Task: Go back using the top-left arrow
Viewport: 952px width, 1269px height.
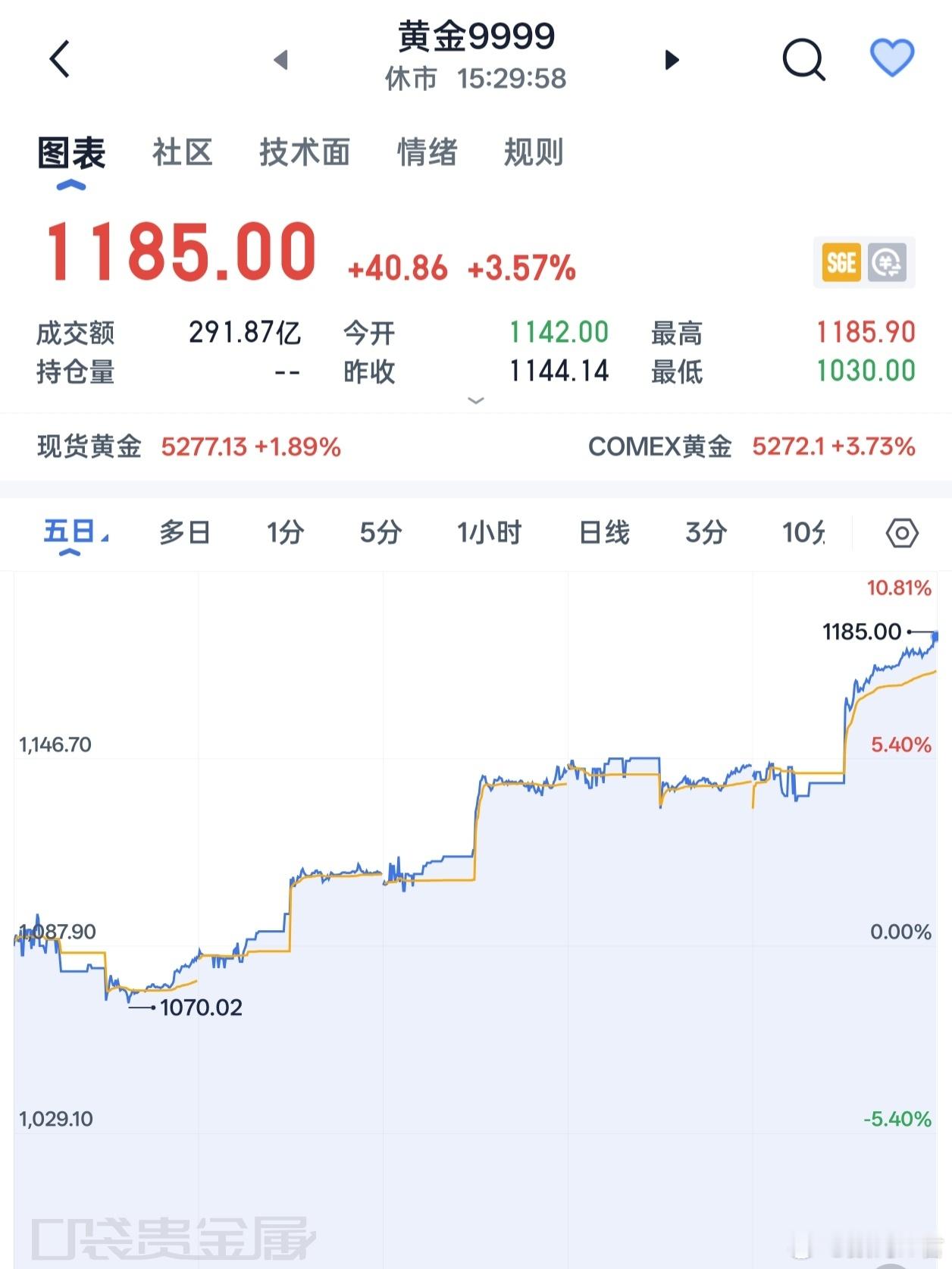Action: pos(60,59)
